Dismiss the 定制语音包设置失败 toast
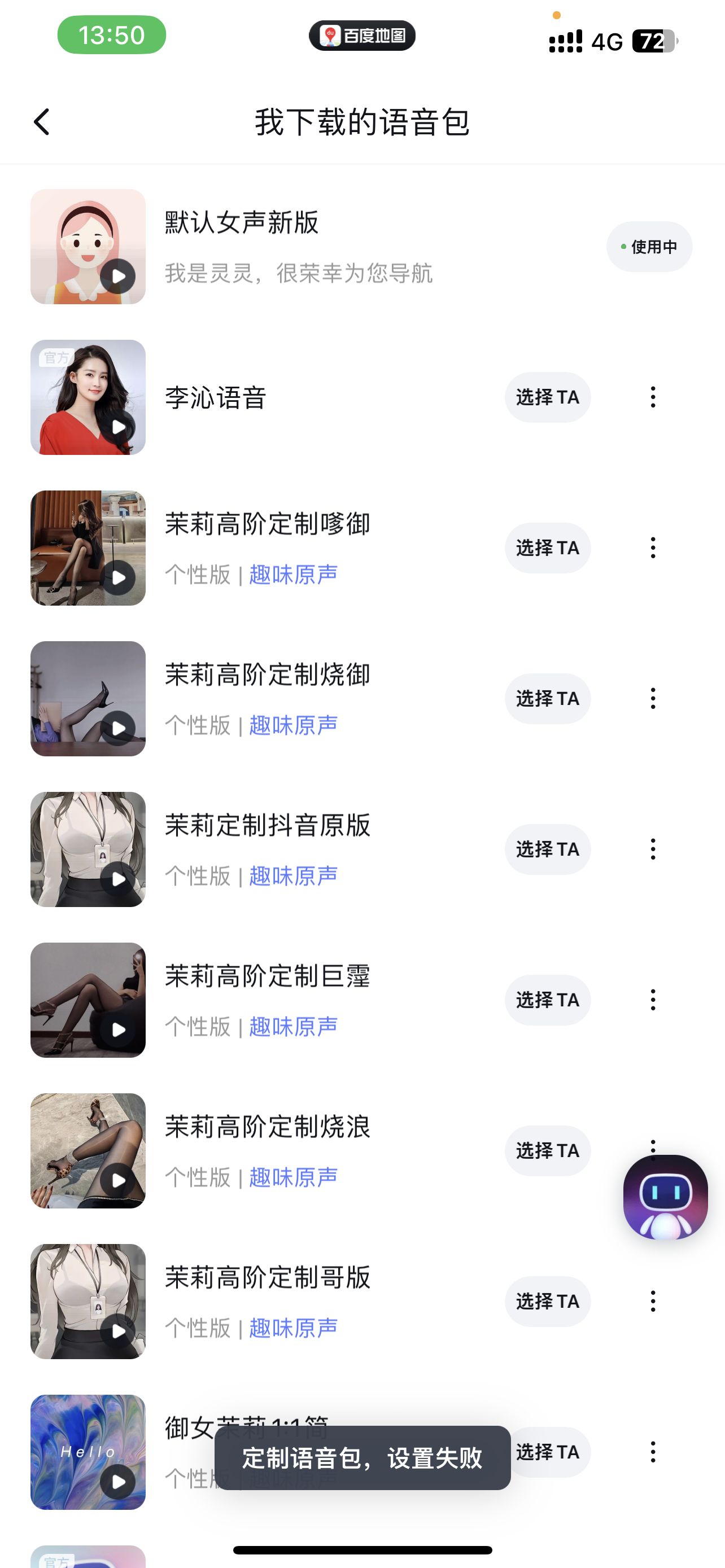 point(361,1459)
